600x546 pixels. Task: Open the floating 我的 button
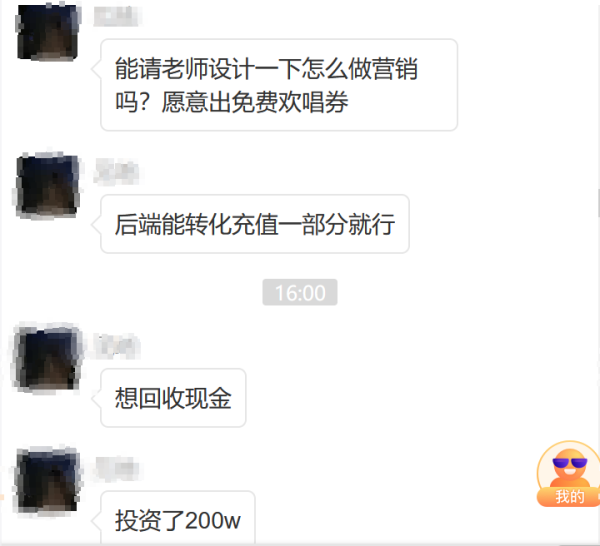point(569,474)
